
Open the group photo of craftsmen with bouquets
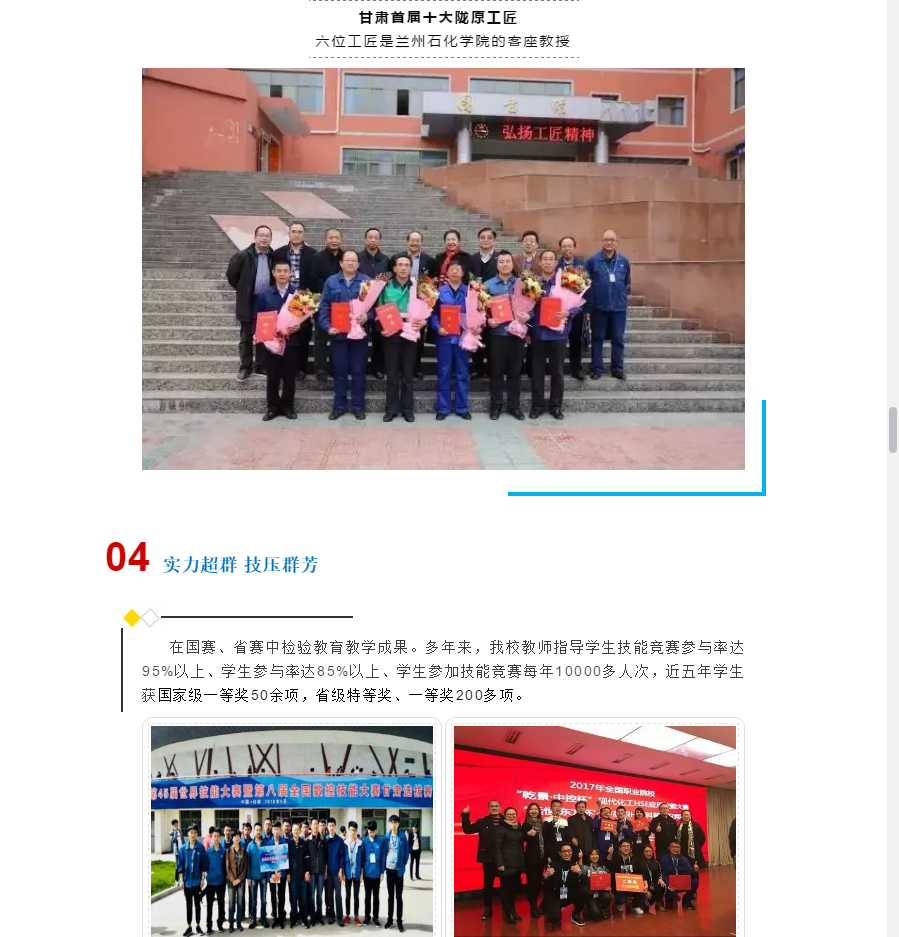point(443,269)
